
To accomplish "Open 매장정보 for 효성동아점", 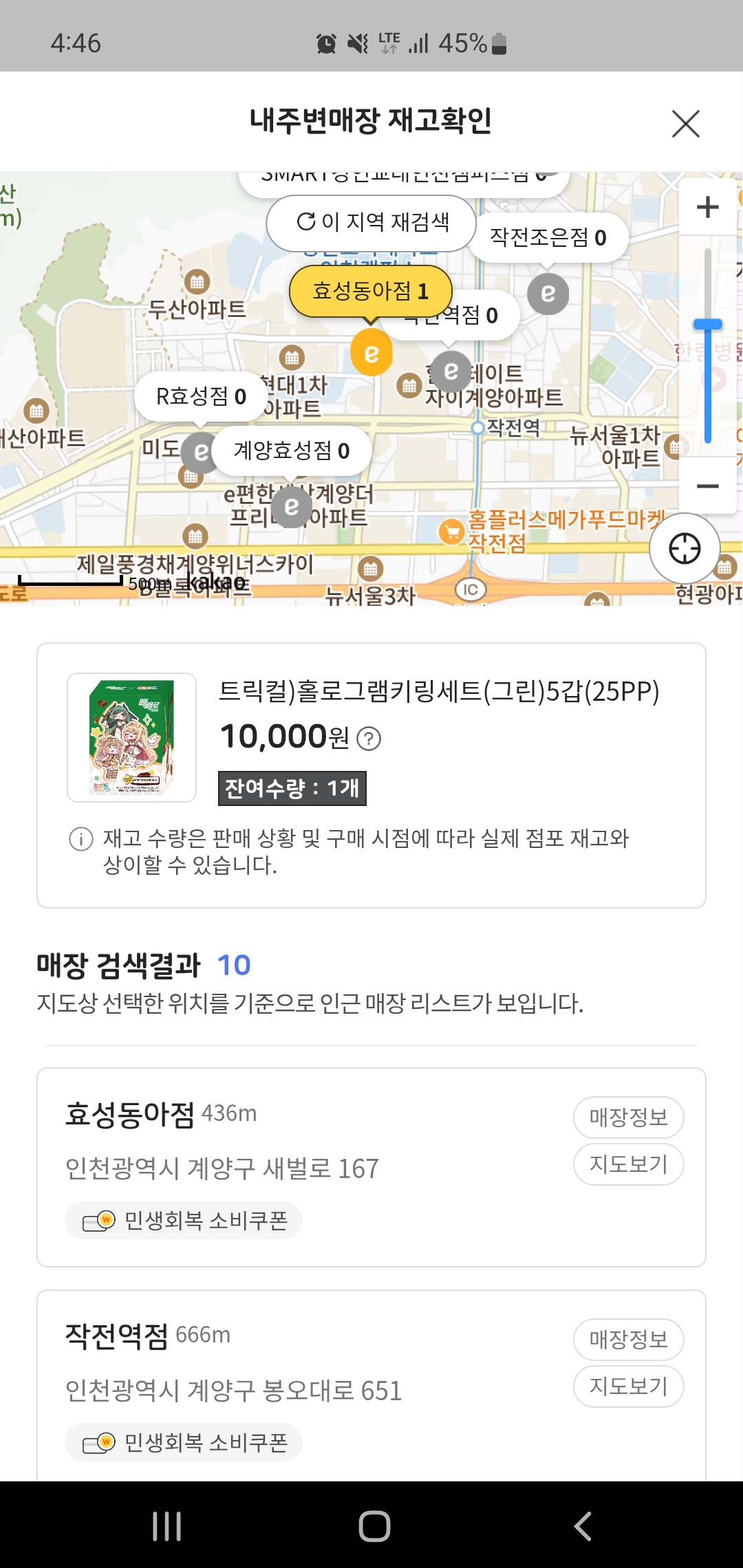I will 628,1118.
